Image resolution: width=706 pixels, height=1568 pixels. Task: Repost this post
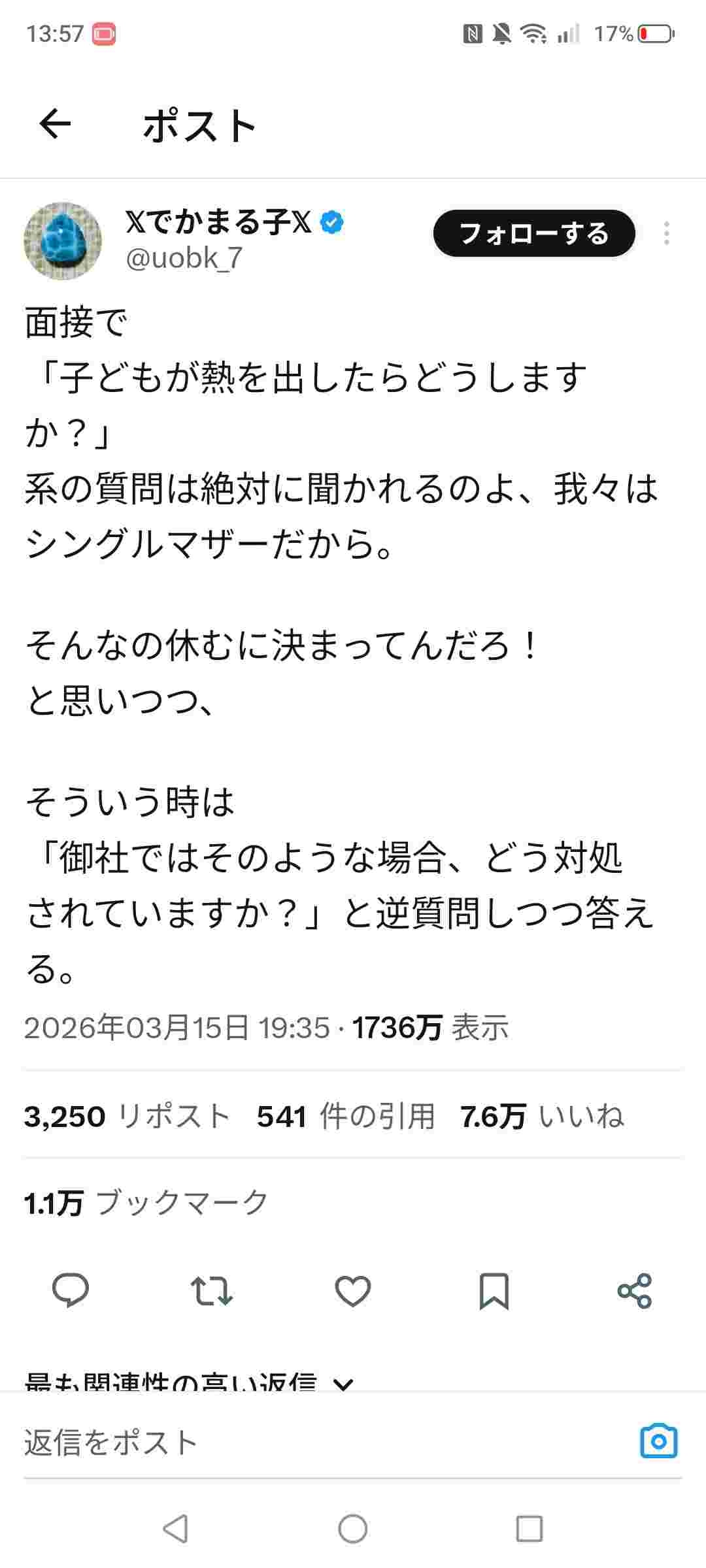pos(211,1291)
